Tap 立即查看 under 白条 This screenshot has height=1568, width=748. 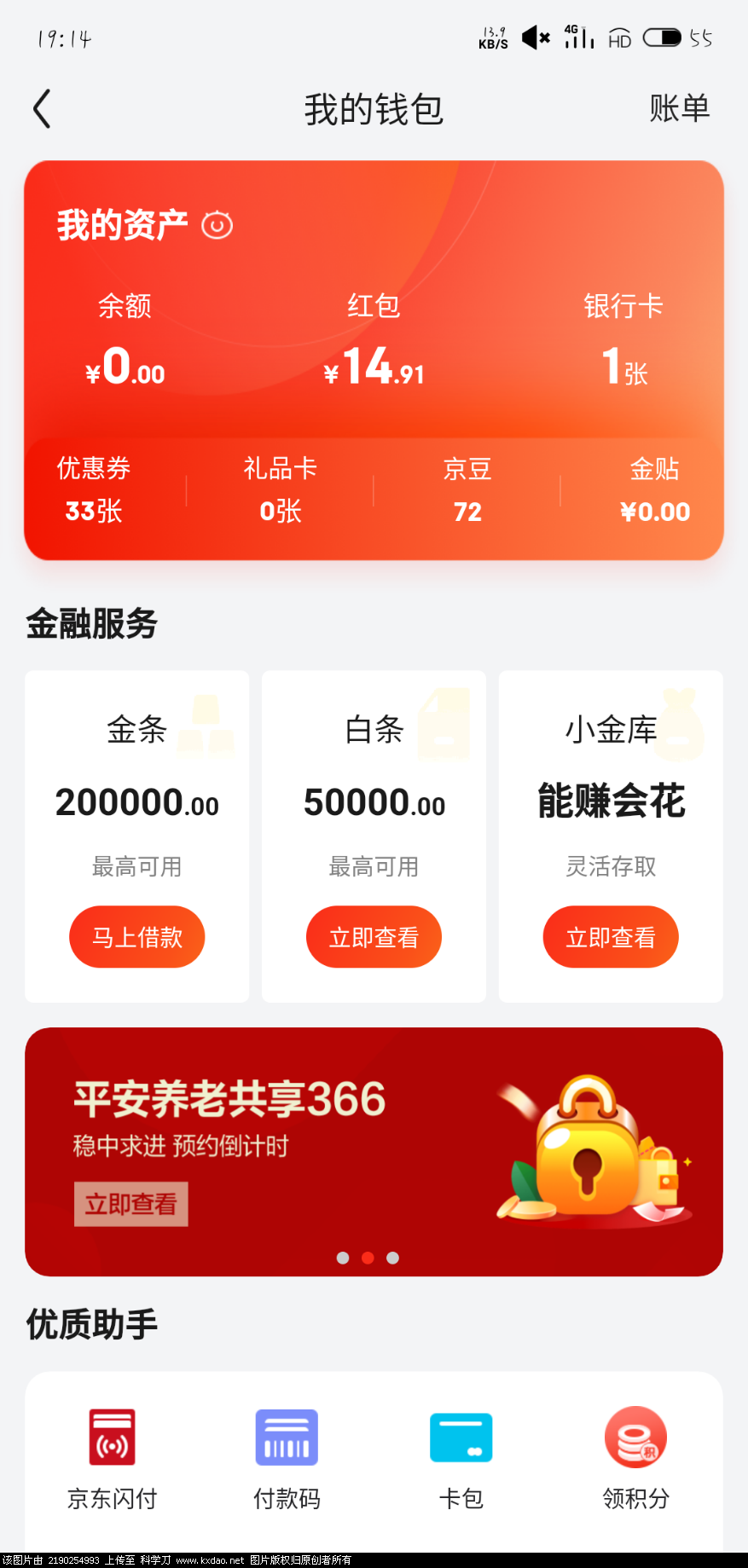point(374,937)
